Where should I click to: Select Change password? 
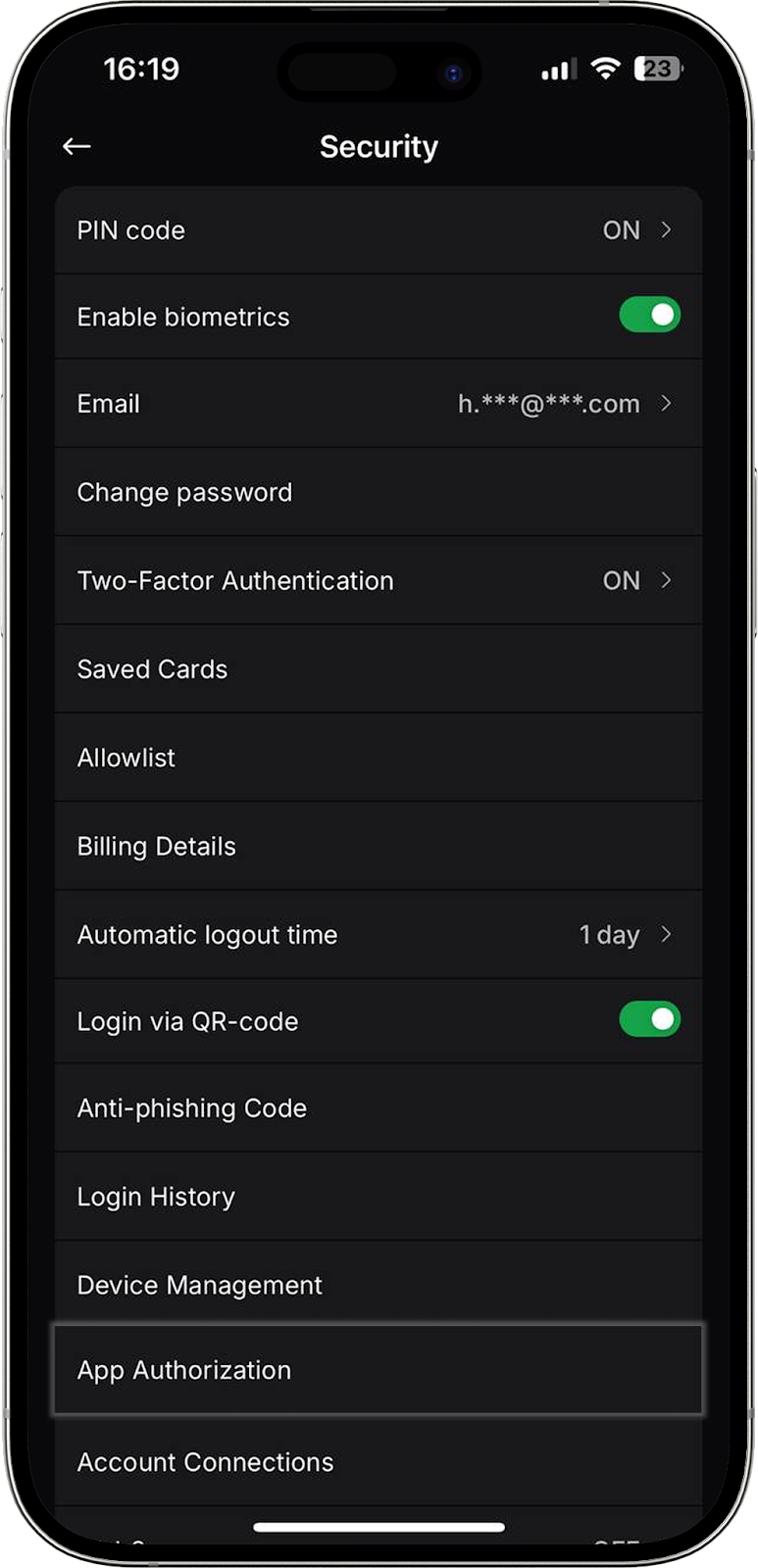(x=378, y=492)
